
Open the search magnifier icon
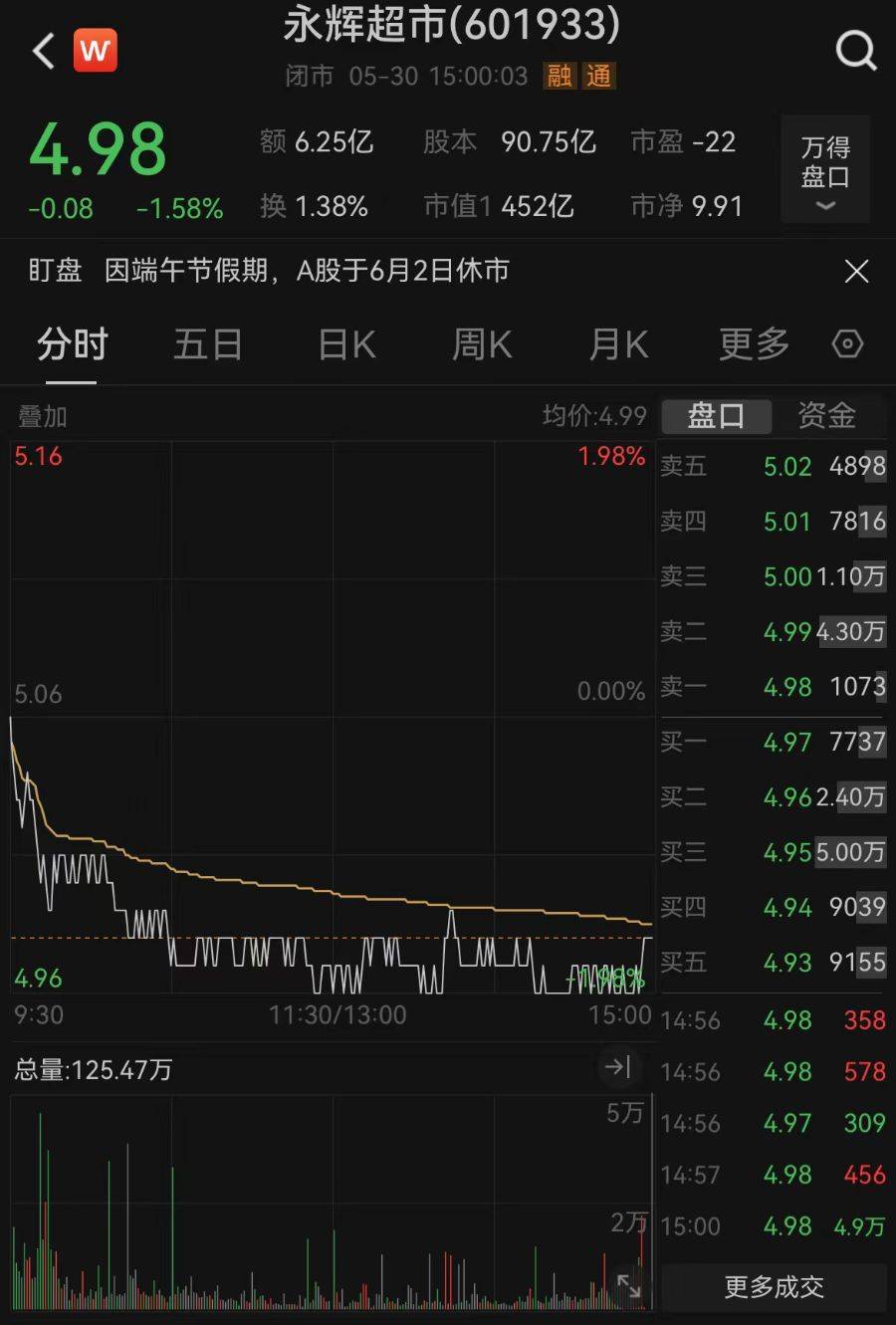[x=855, y=49]
